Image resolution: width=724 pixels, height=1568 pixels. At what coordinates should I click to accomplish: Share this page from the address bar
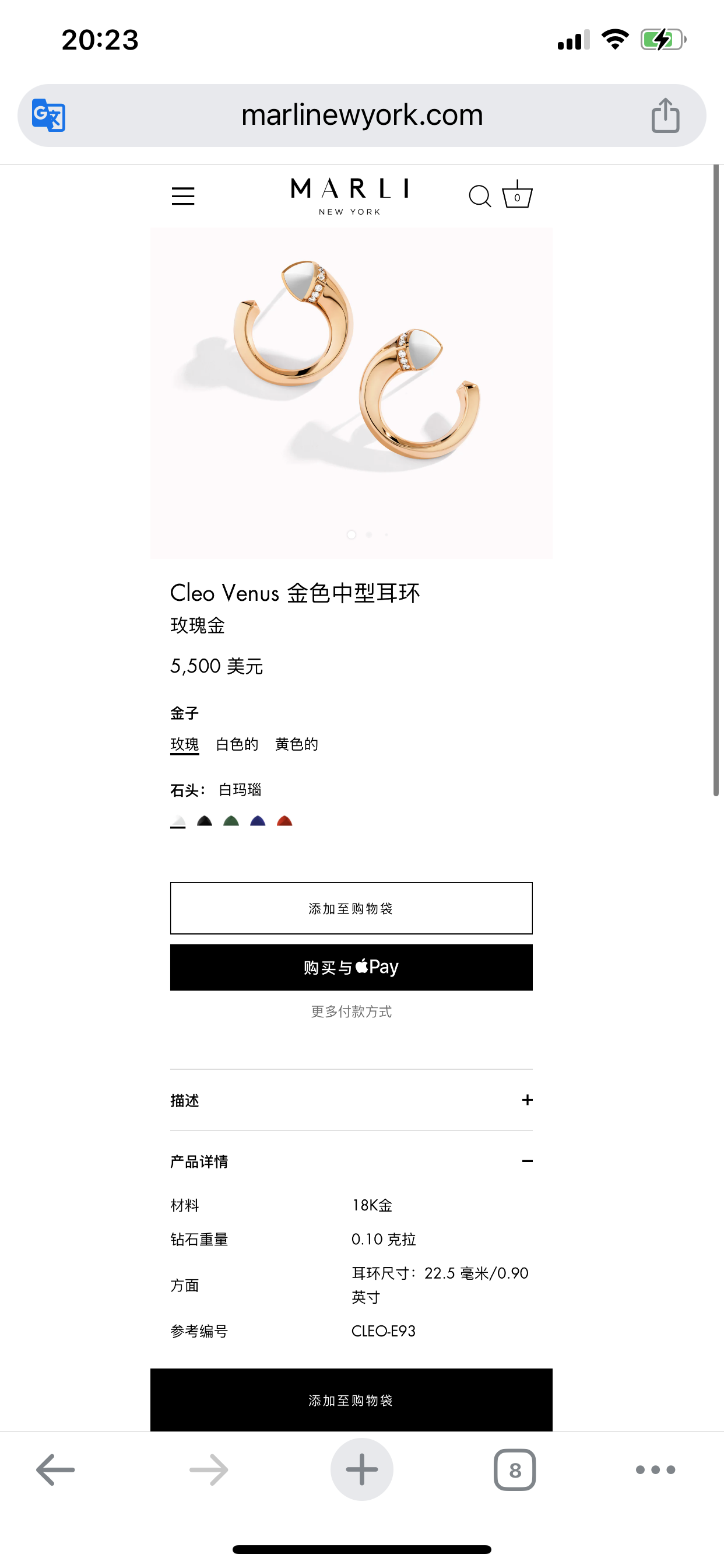pyautogui.click(x=665, y=115)
